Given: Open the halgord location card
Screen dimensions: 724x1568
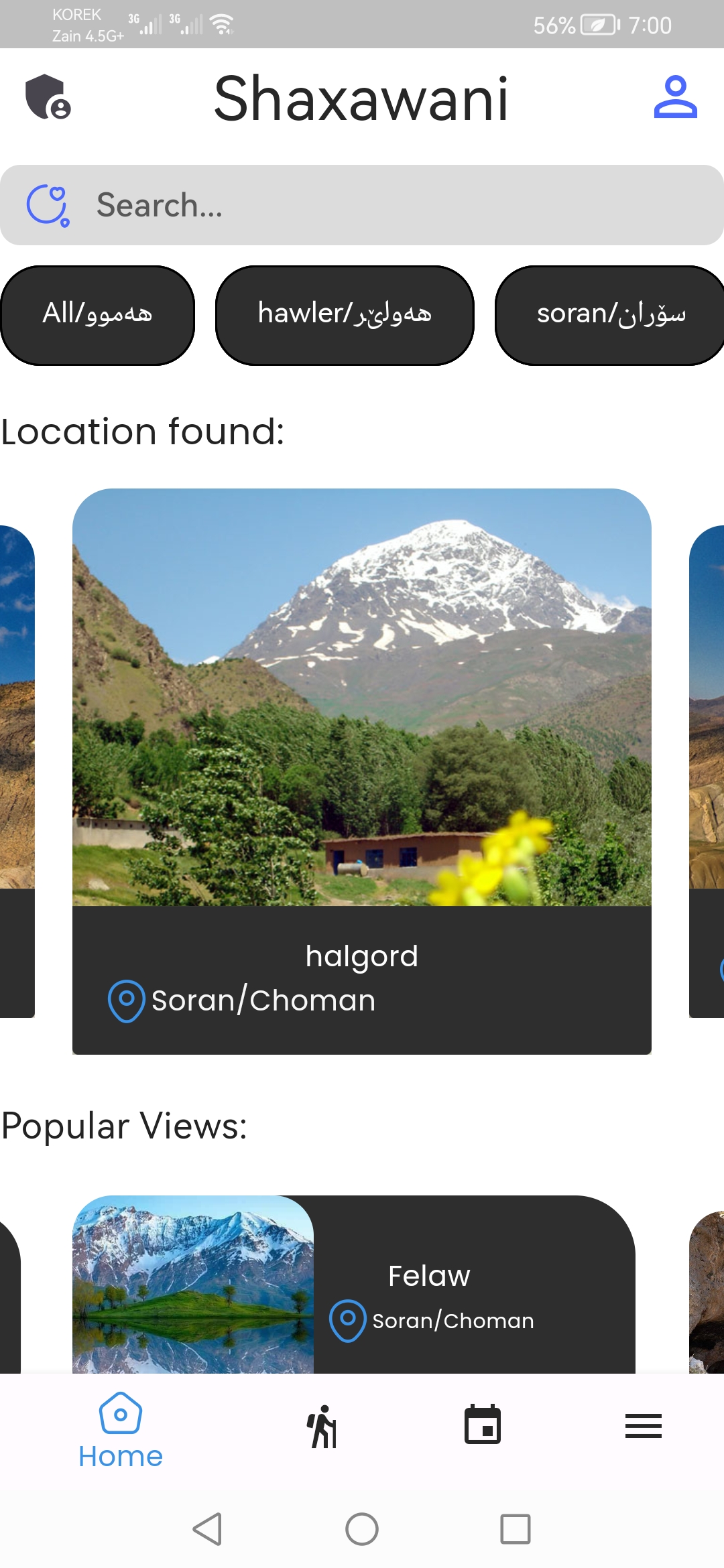Looking at the screenshot, I should pyautogui.click(x=362, y=771).
